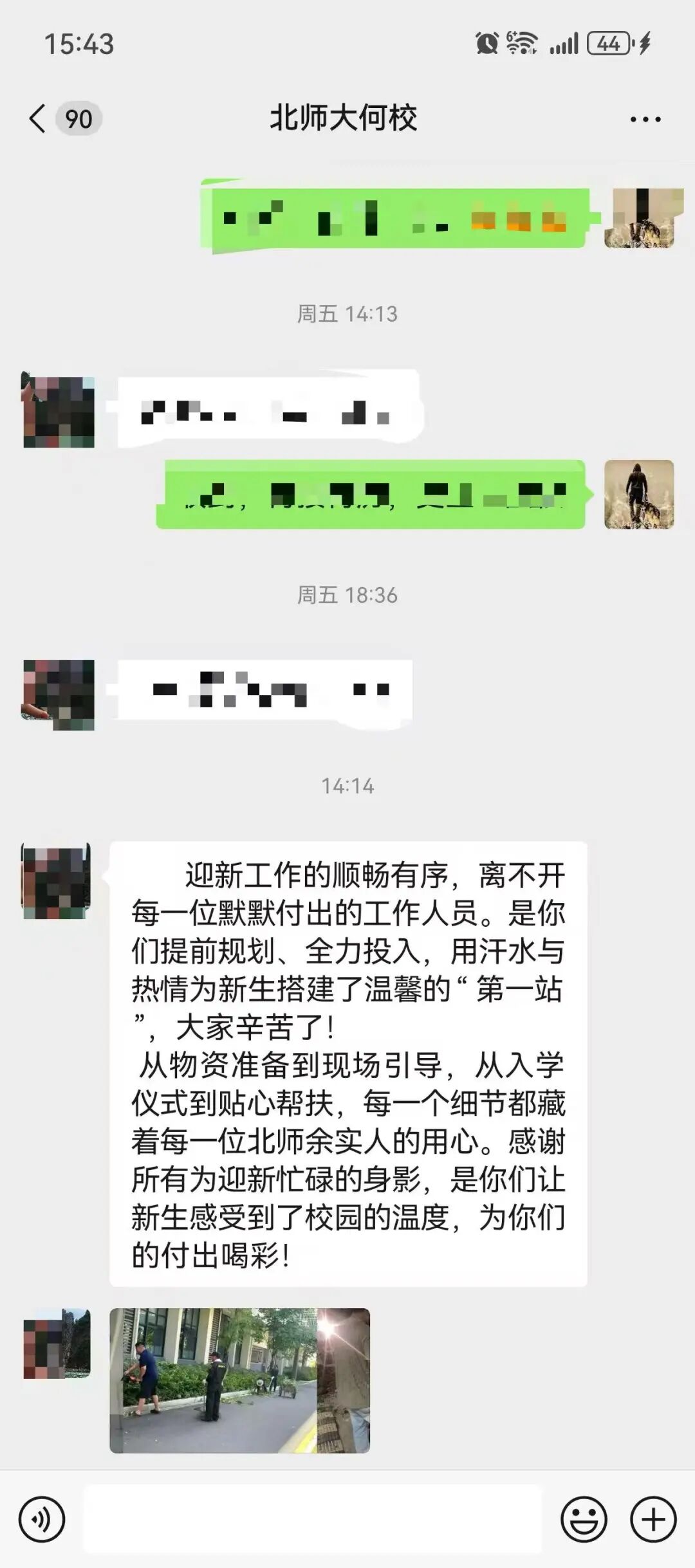View the shared photo of workers outdoors
Screen dimensions: 695x1568
[x=239, y=1380]
